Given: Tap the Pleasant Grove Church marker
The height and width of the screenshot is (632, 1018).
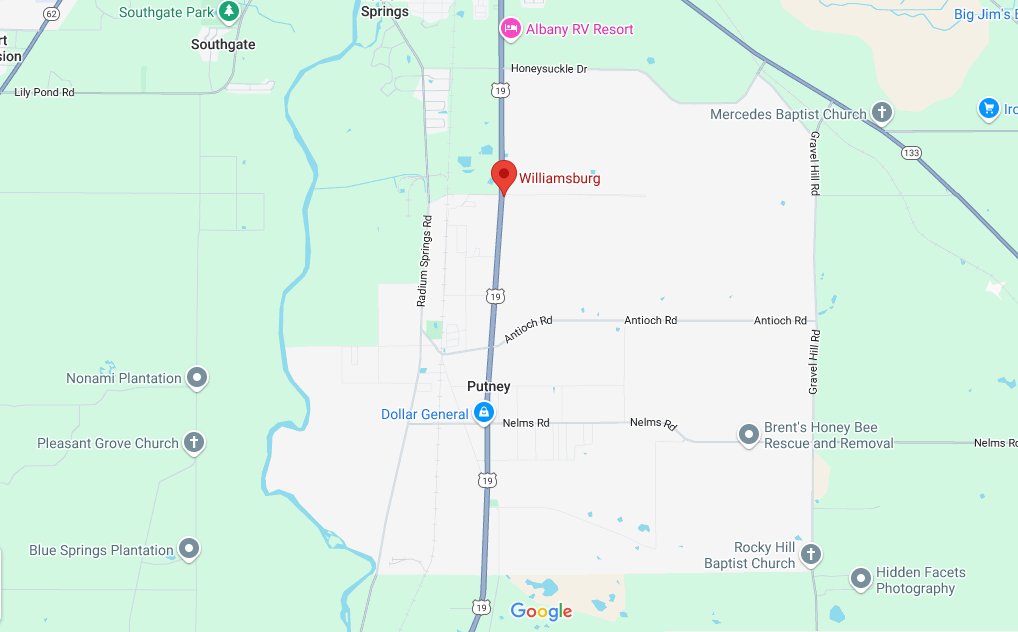Looking at the screenshot, I should (x=194, y=443).
